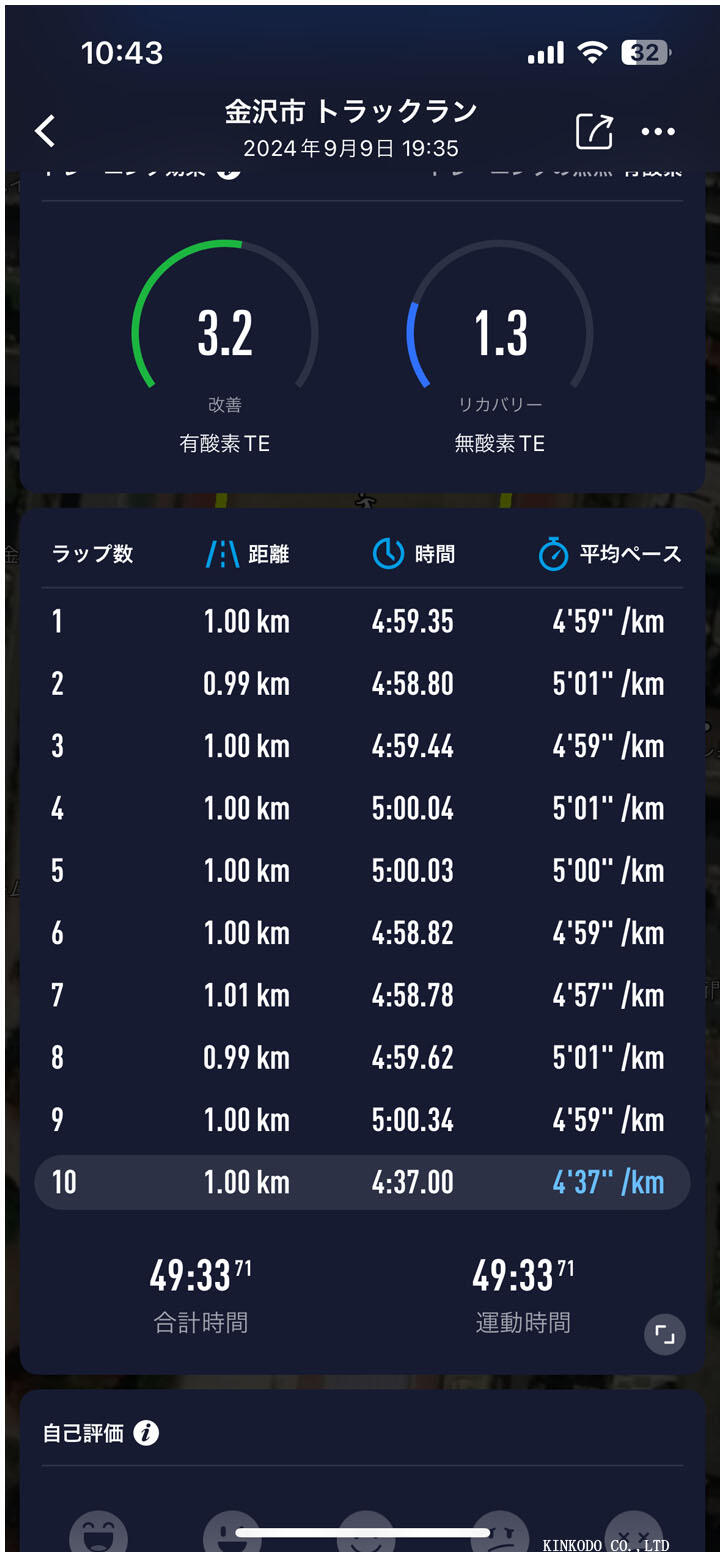The image size is (725, 1558).
Task: Tap the 時間 column clock icon
Action: click(x=388, y=553)
